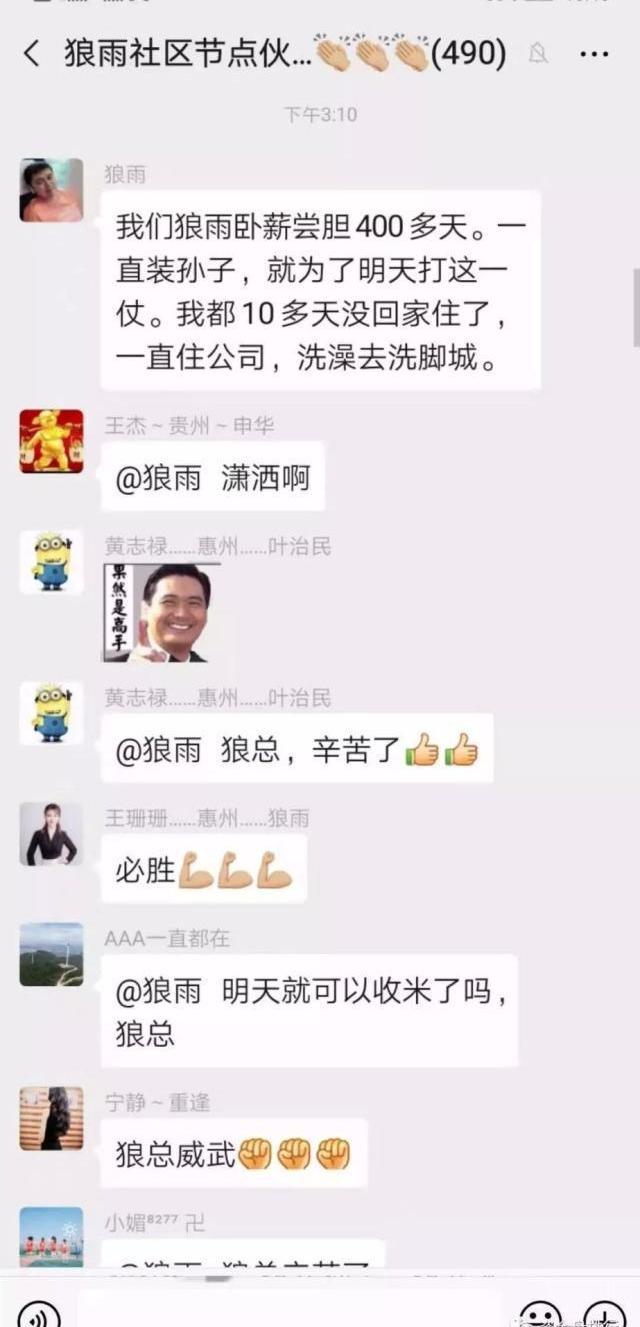This screenshot has width=640, height=1327.
Task: Open 王杰~贵州~申华's avatar
Action: tap(51, 440)
